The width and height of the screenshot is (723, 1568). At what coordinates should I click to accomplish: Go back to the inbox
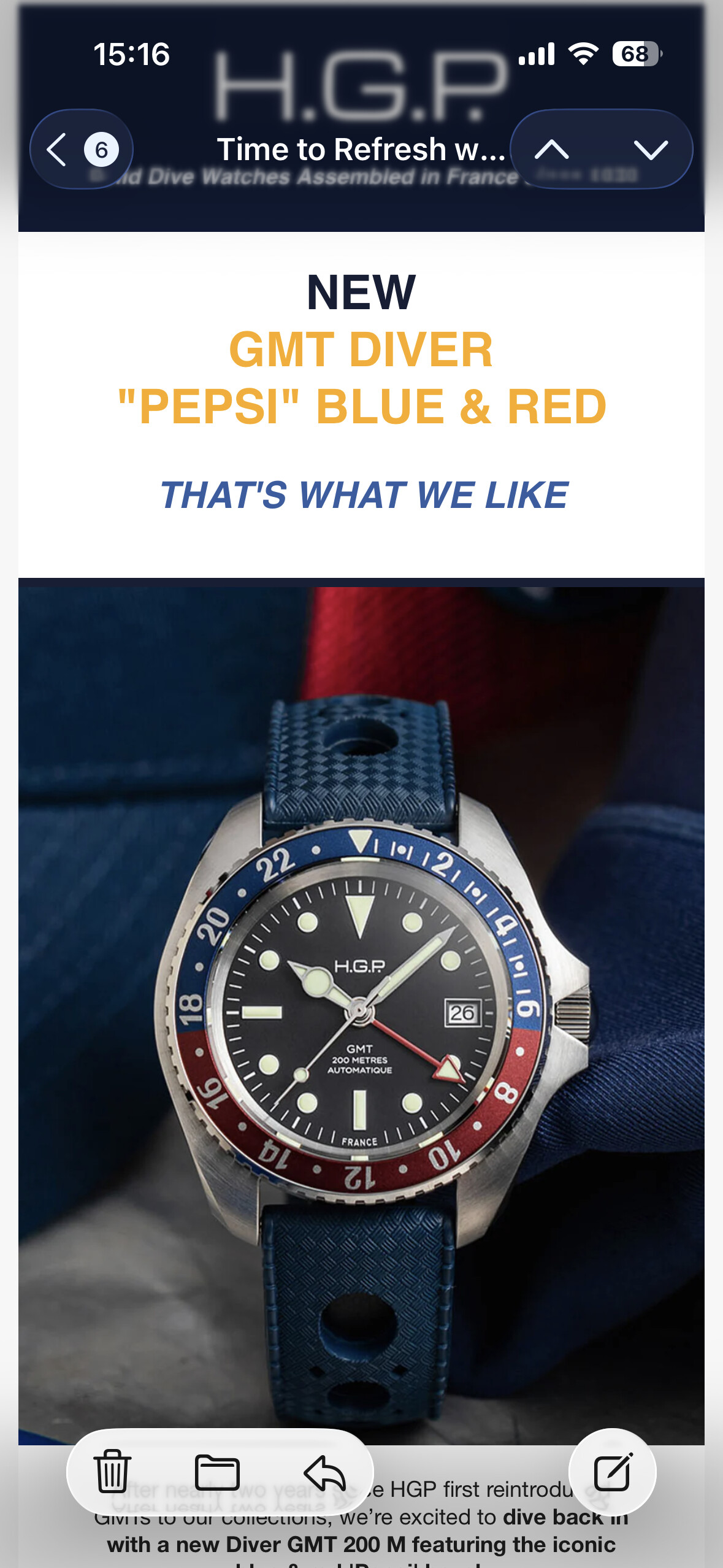[82, 150]
